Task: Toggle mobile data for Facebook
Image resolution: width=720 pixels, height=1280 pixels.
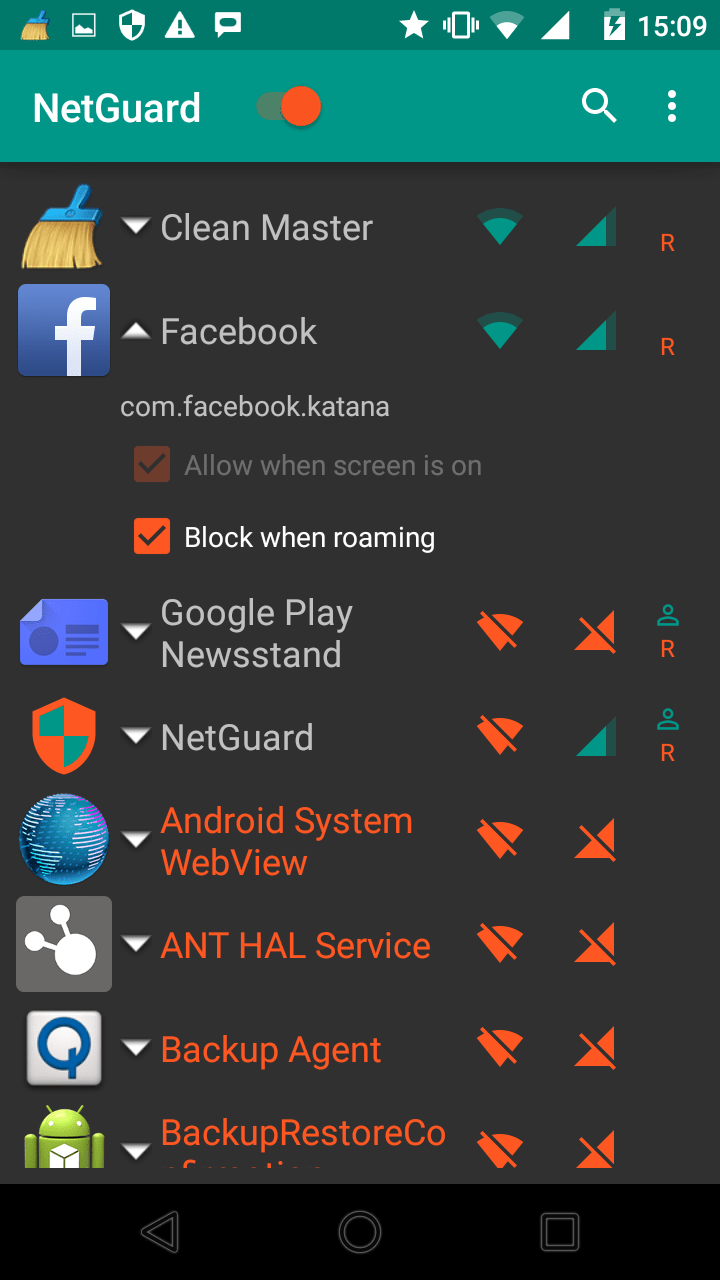Action: coord(596,332)
